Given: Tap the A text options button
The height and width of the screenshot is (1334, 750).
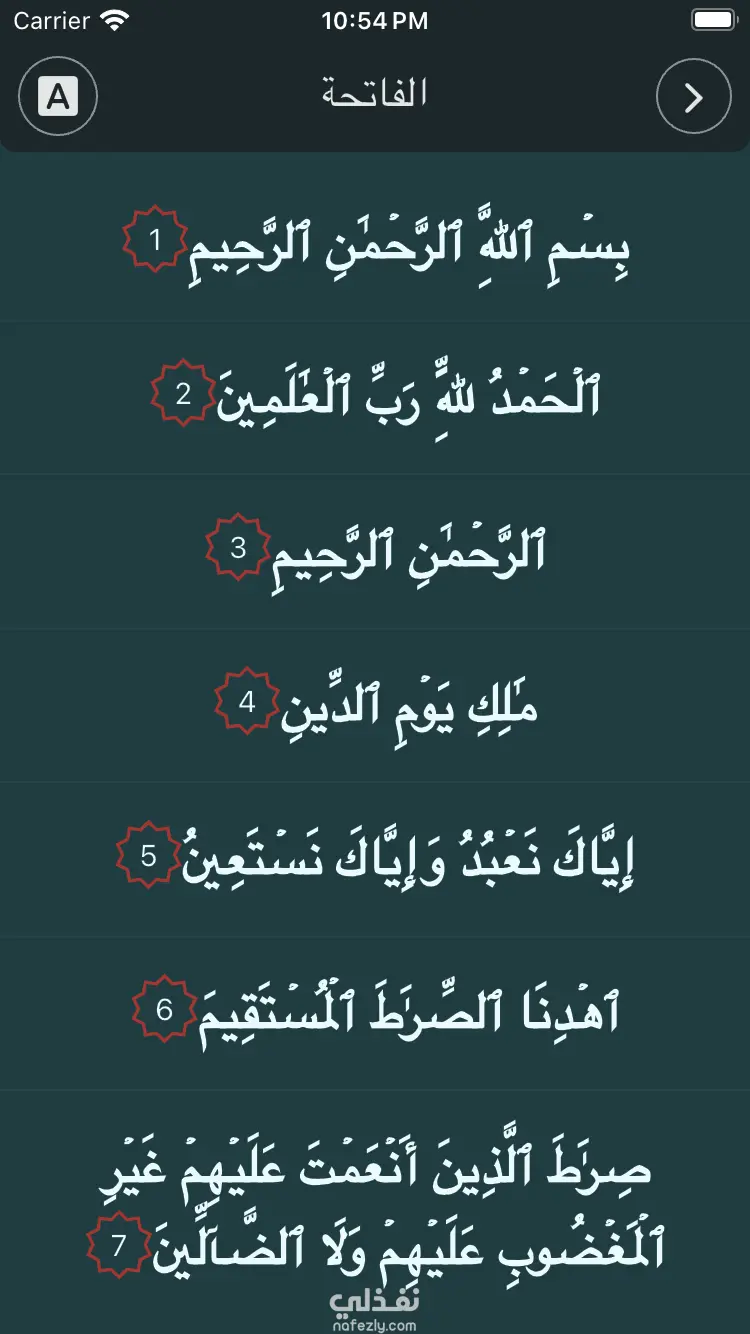Looking at the screenshot, I should click(x=58, y=97).
